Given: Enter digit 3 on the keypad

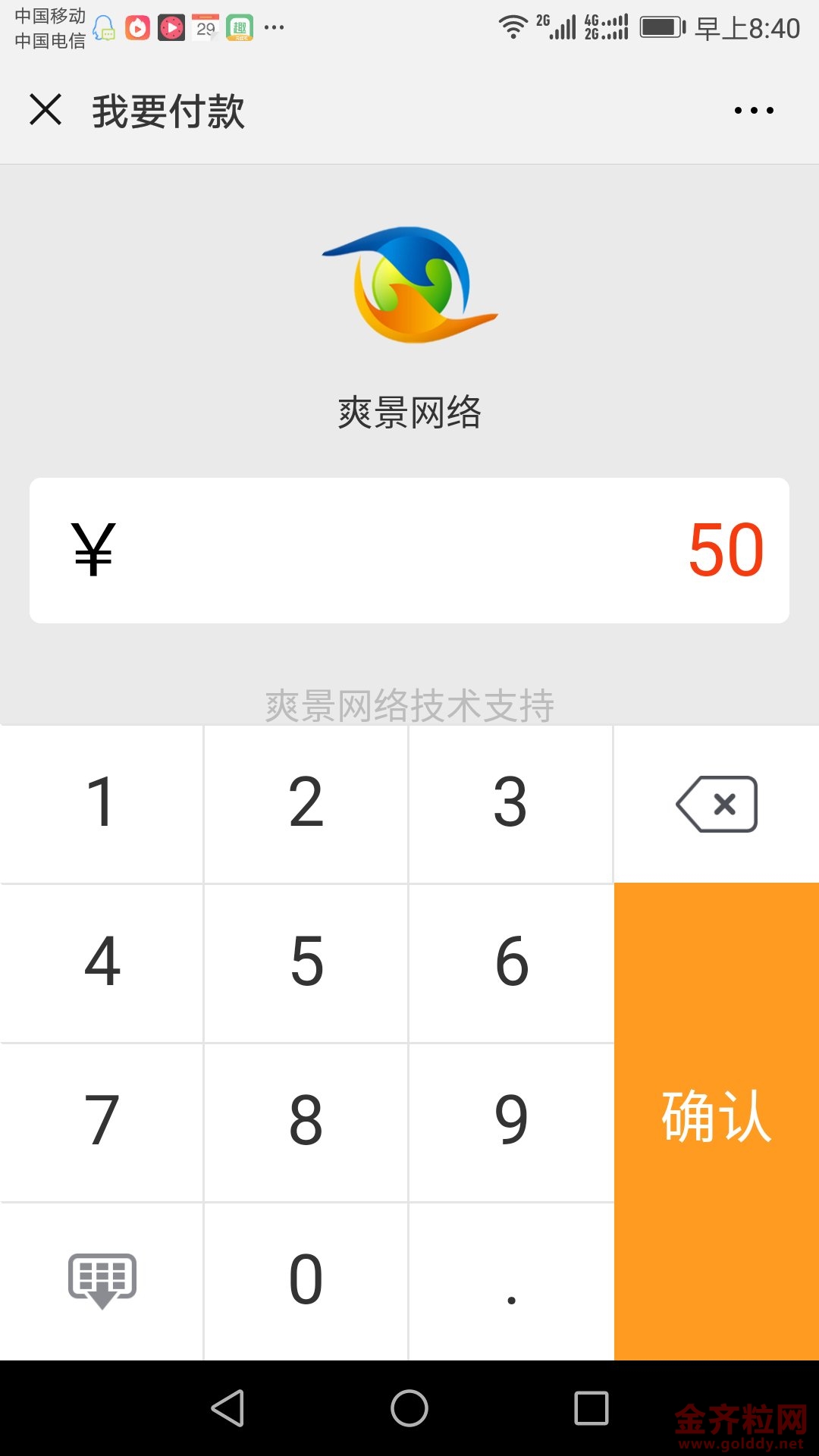Looking at the screenshot, I should (x=511, y=804).
